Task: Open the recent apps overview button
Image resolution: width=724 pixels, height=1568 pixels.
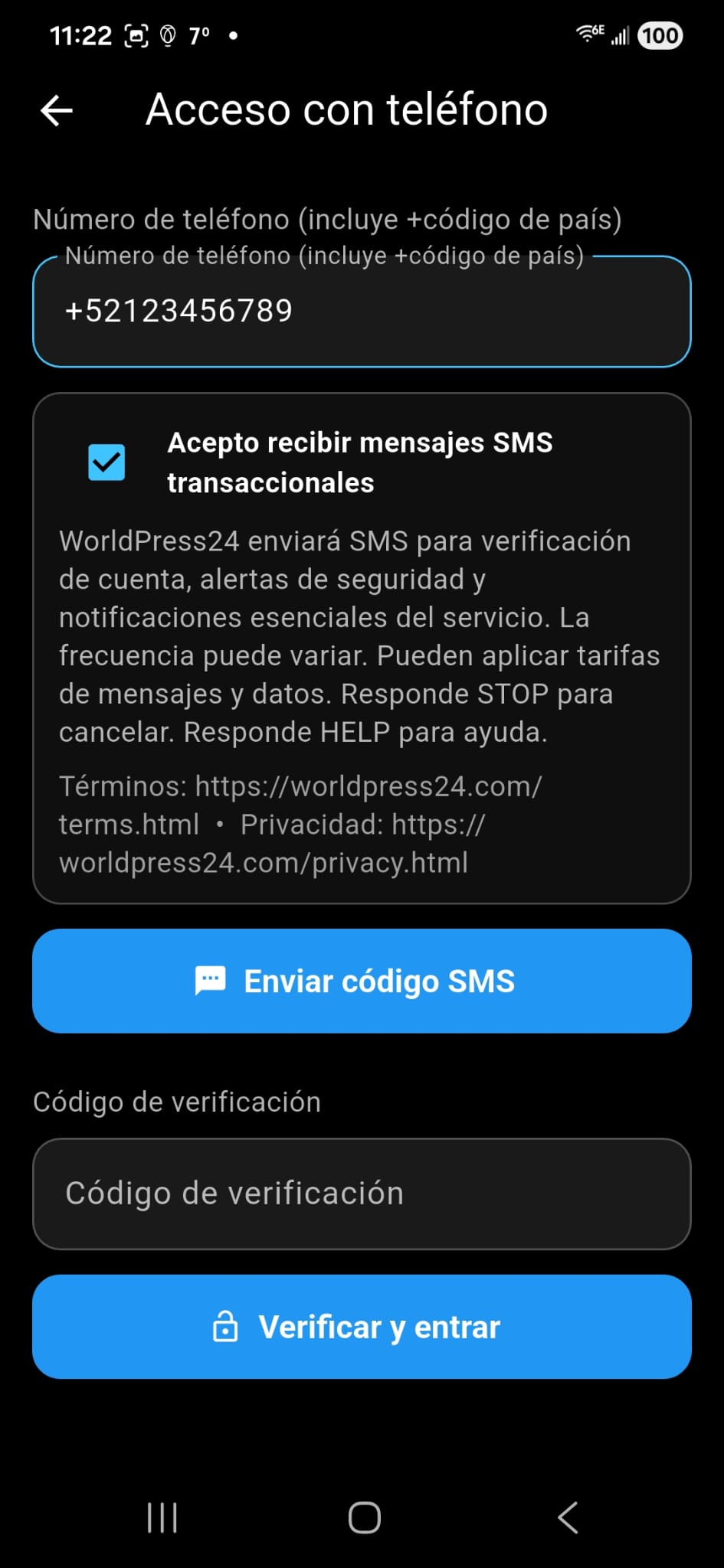Action: 162,1518
